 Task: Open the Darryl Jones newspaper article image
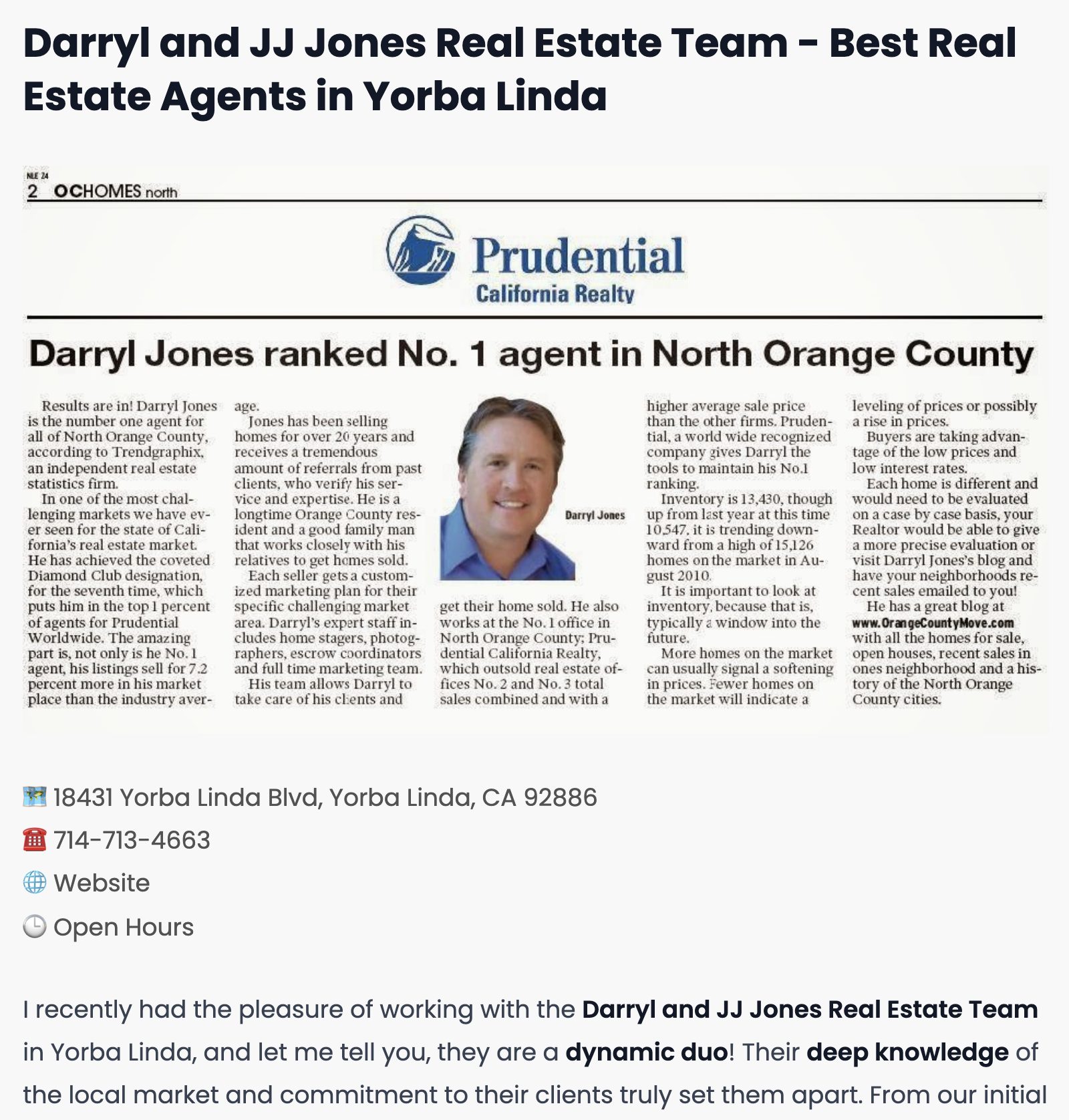tap(534, 449)
